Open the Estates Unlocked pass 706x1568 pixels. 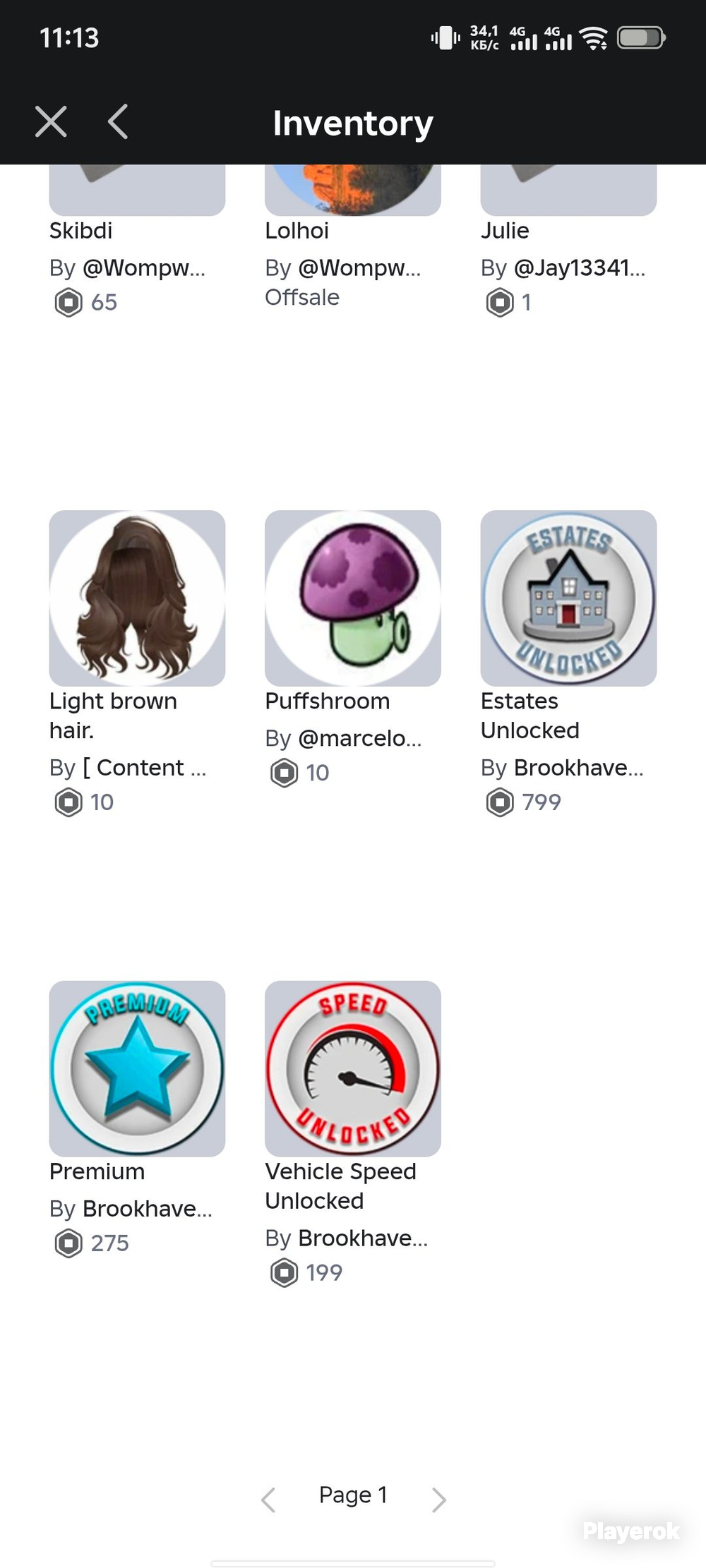[568, 598]
